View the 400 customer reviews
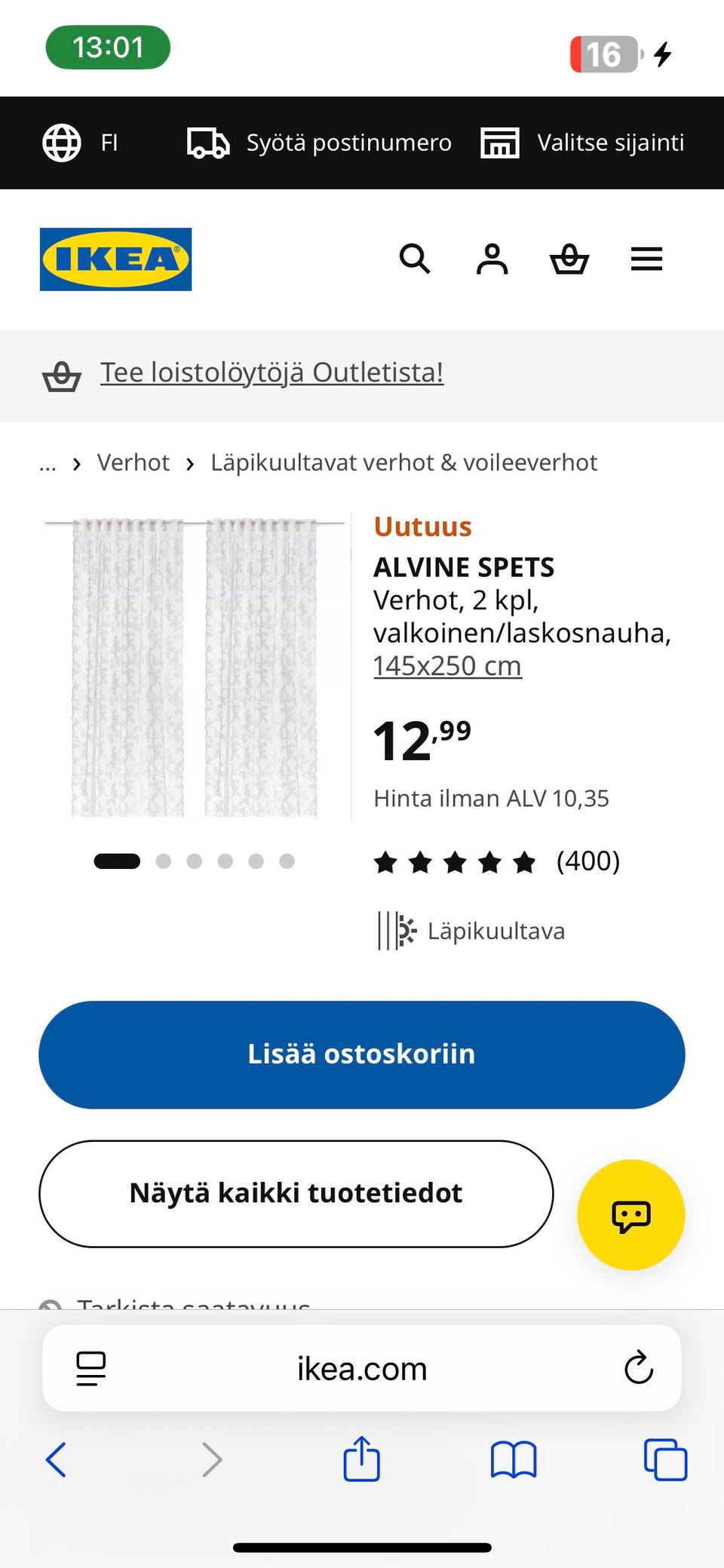 pyautogui.click(x=496, y=861)
